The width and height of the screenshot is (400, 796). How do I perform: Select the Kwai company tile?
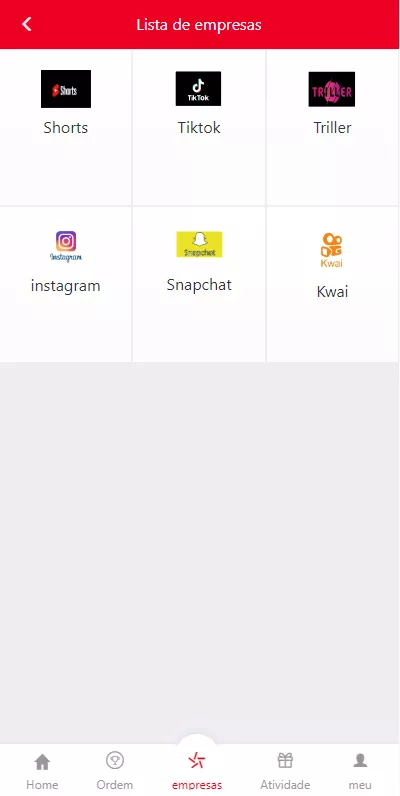[x=332, y=284]
